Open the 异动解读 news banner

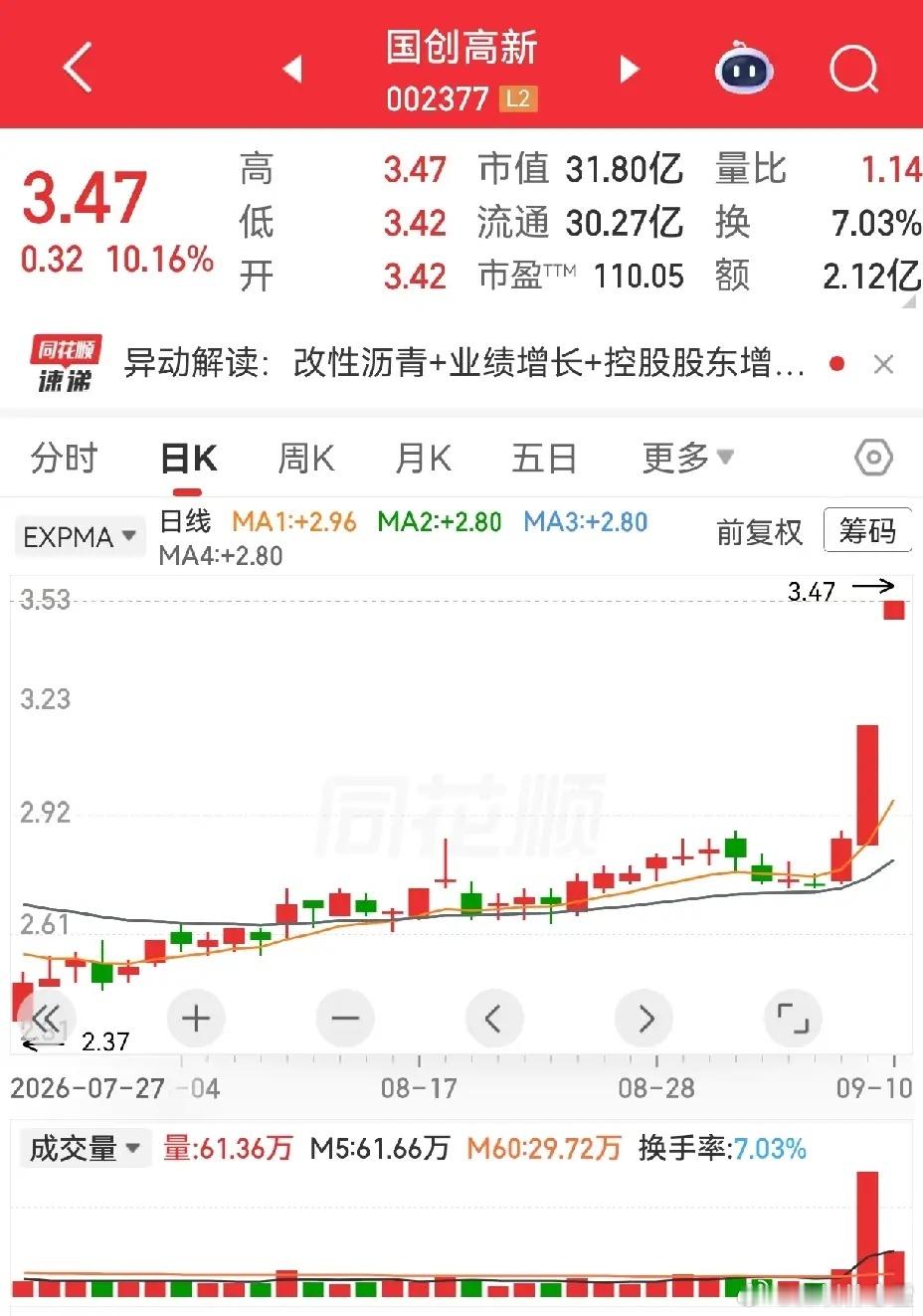pos(463,363)
